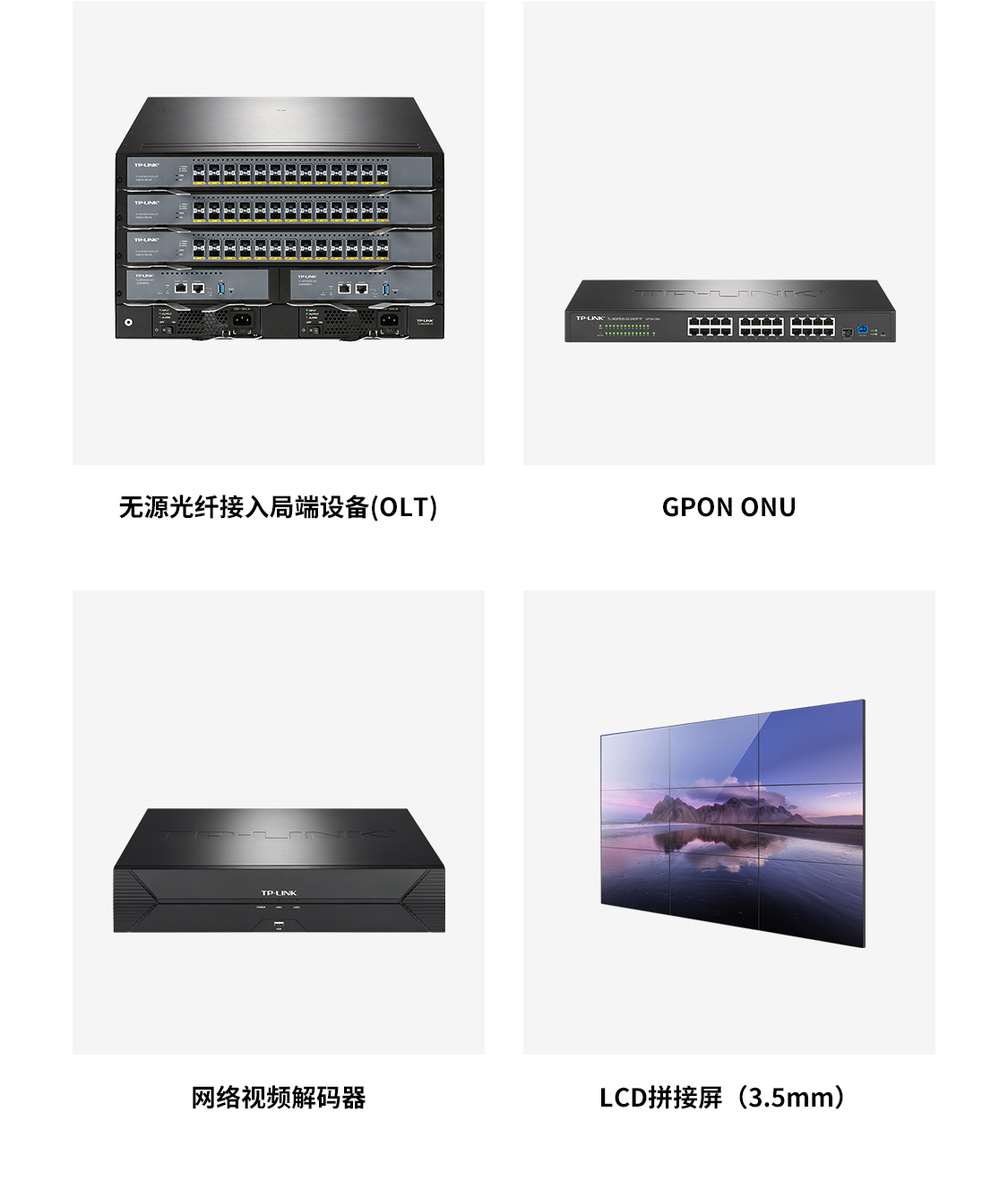Open the GPON ONU product tile
Viewport: 1008px width, 1181px height.
(x=728, y=233)
